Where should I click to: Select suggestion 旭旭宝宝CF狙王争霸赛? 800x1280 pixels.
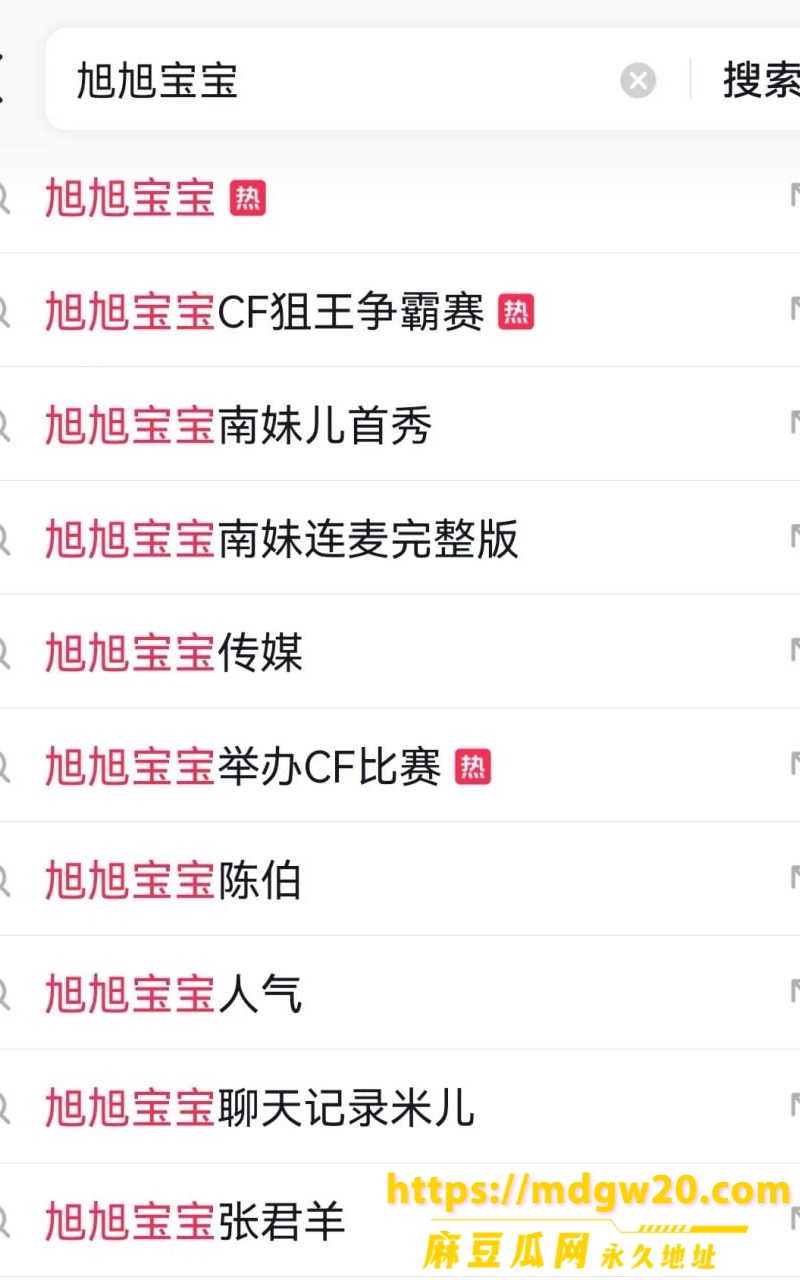click(x=400, y=312)
